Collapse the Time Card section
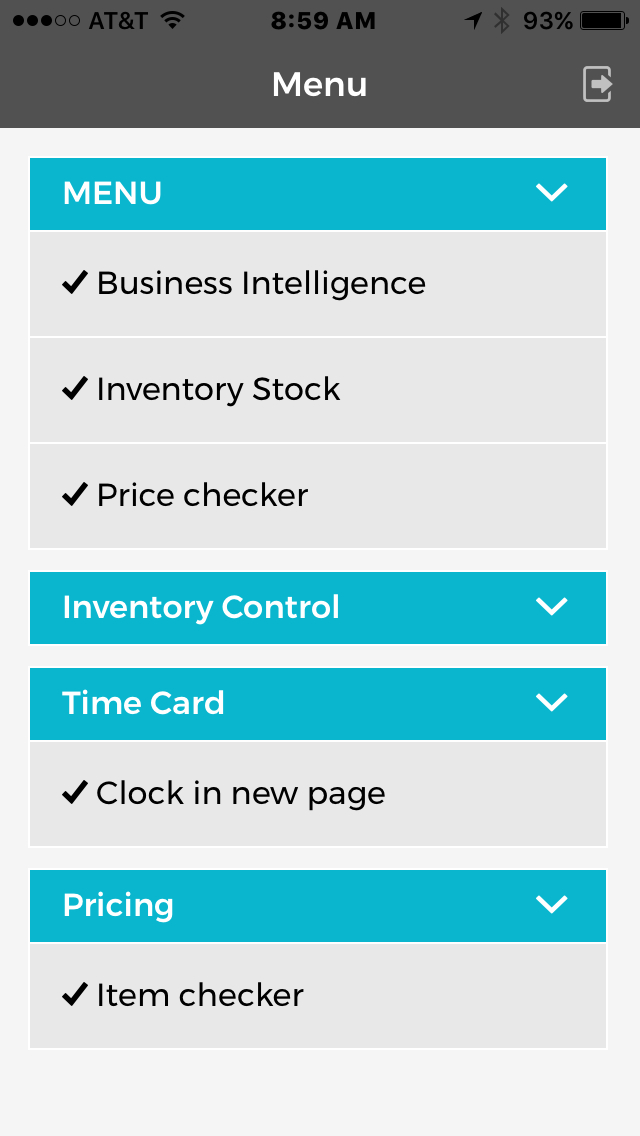This screenshot has width=640, height=1136. coord(551,703)
